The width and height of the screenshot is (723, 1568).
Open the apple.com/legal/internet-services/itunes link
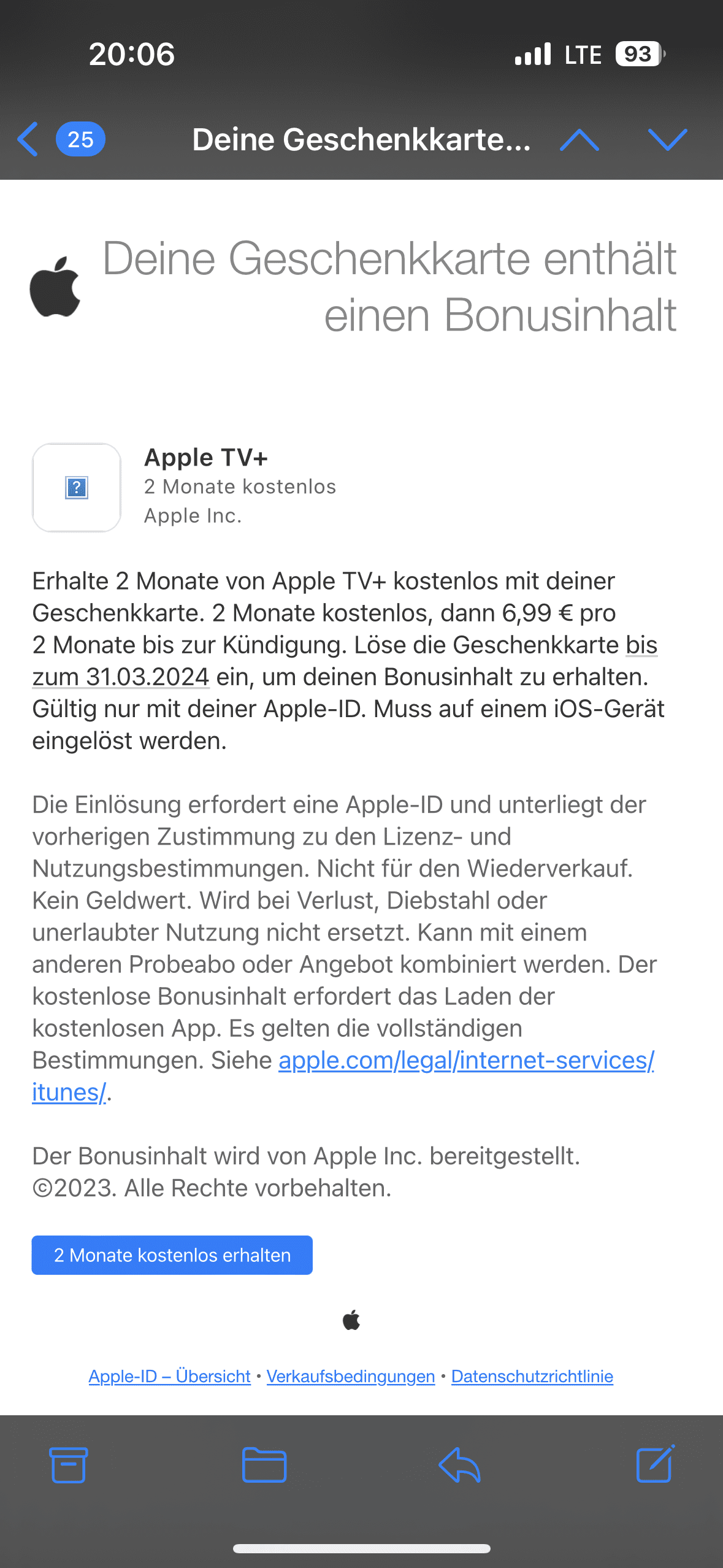465,1061
